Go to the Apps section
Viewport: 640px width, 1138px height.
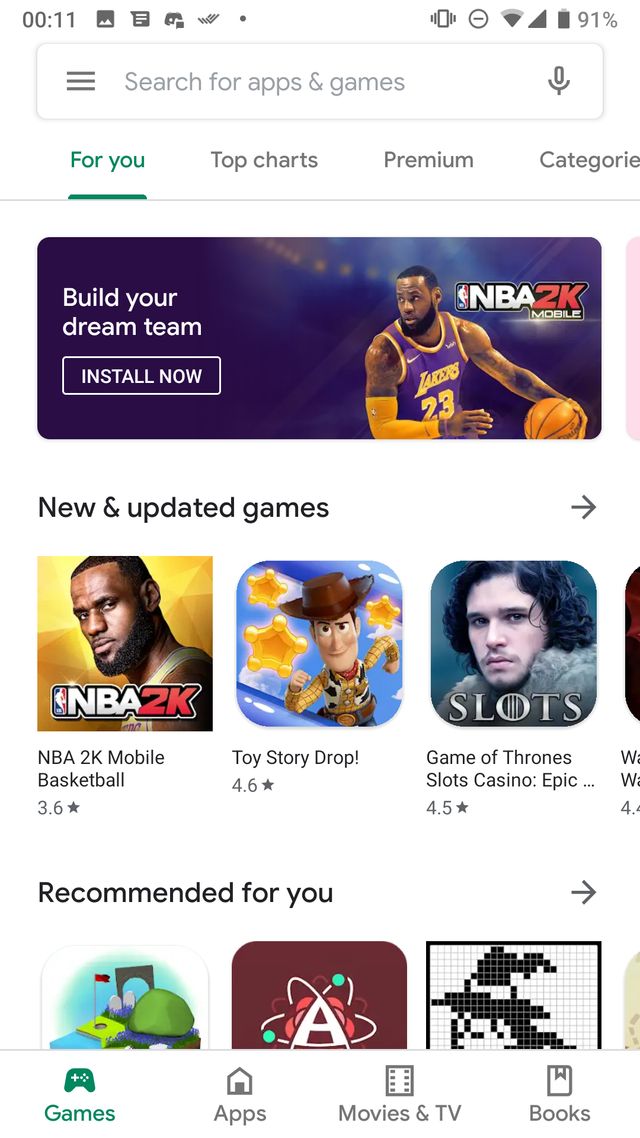pos(240,1095)
